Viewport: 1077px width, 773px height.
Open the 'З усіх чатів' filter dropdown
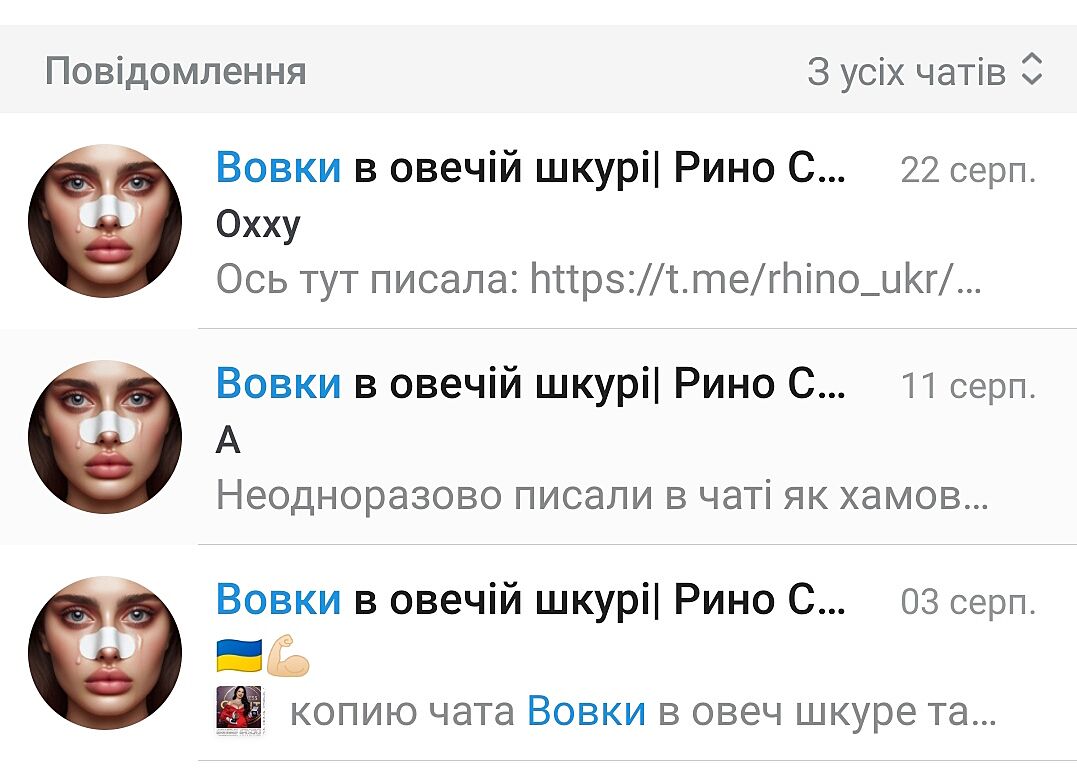coord(924,72)
